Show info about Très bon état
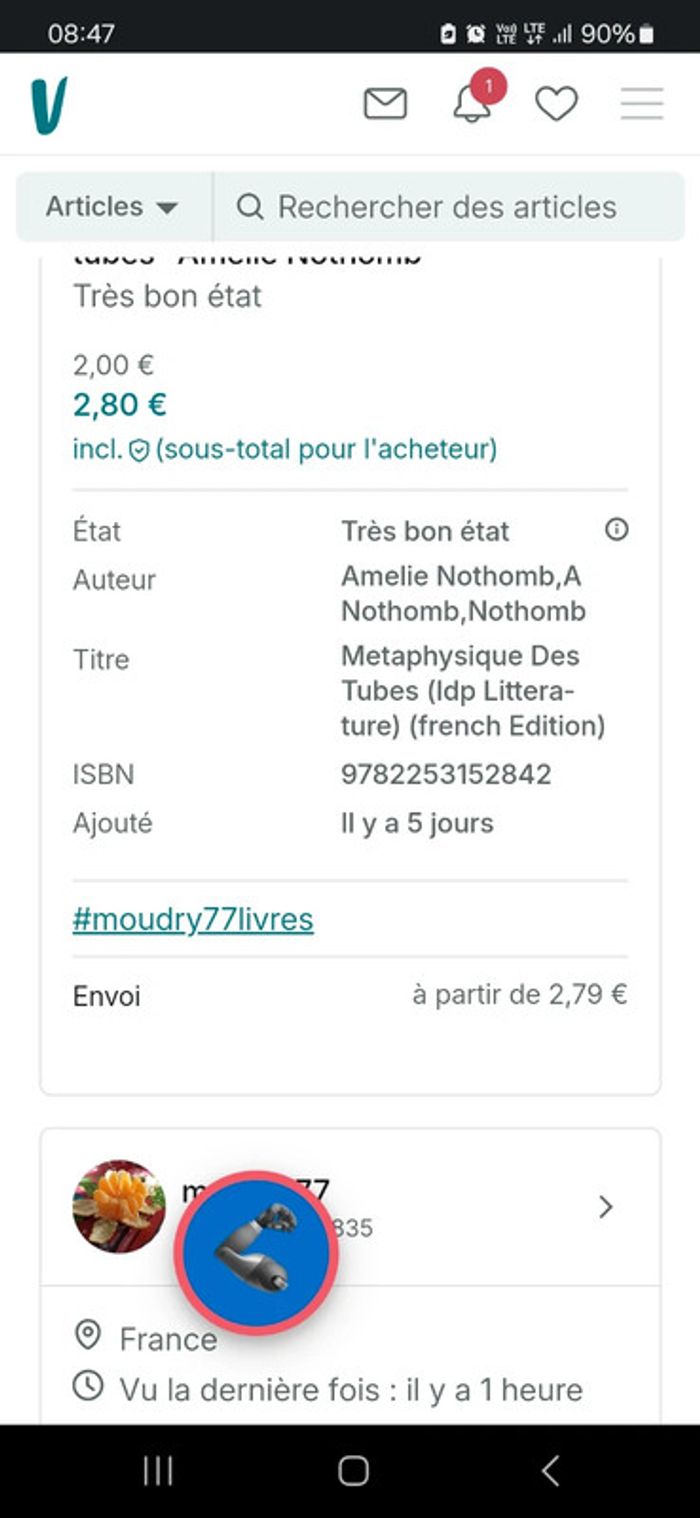This screenshot has width=700, height=1518. tap(617, 530)
